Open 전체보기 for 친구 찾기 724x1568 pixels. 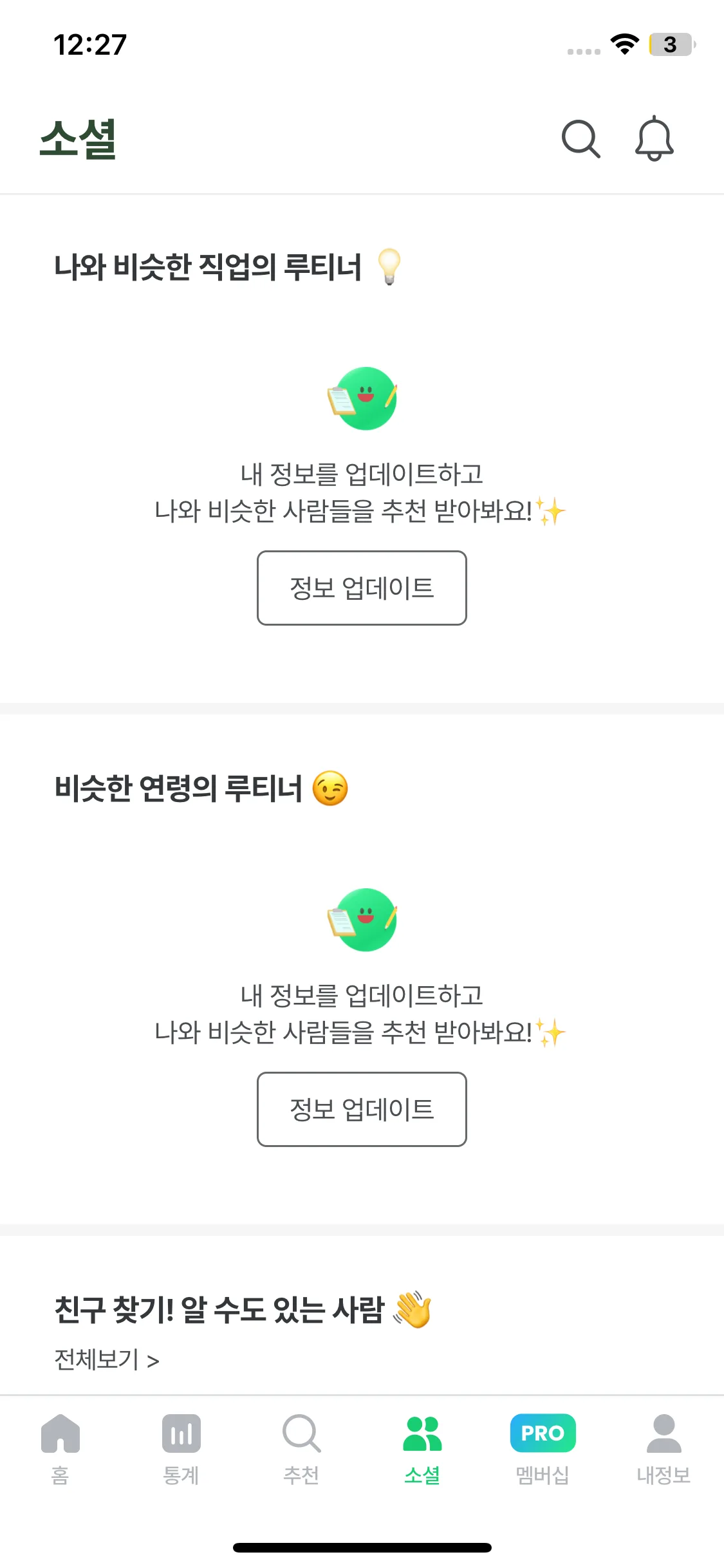107,1360
